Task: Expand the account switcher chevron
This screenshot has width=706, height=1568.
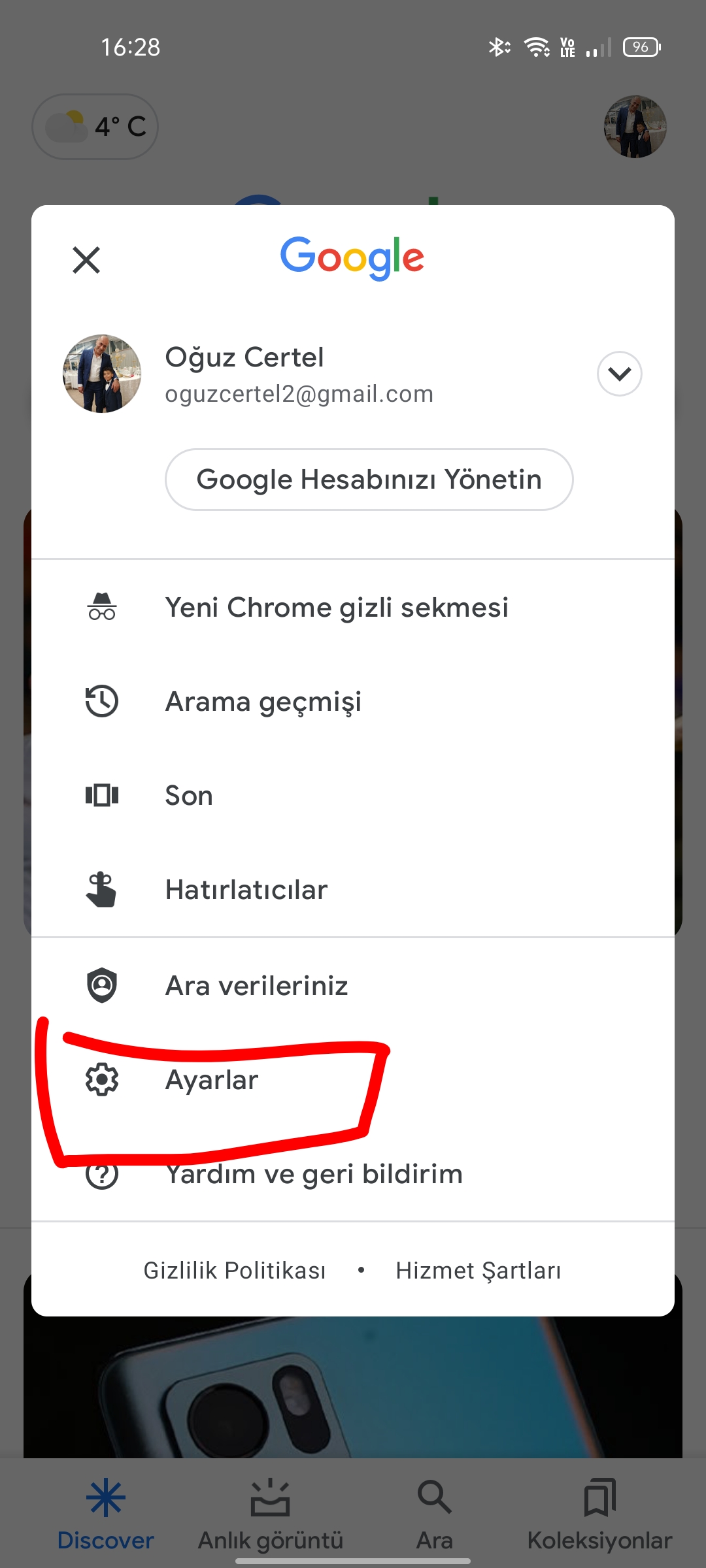Action: tap(619, 374)
